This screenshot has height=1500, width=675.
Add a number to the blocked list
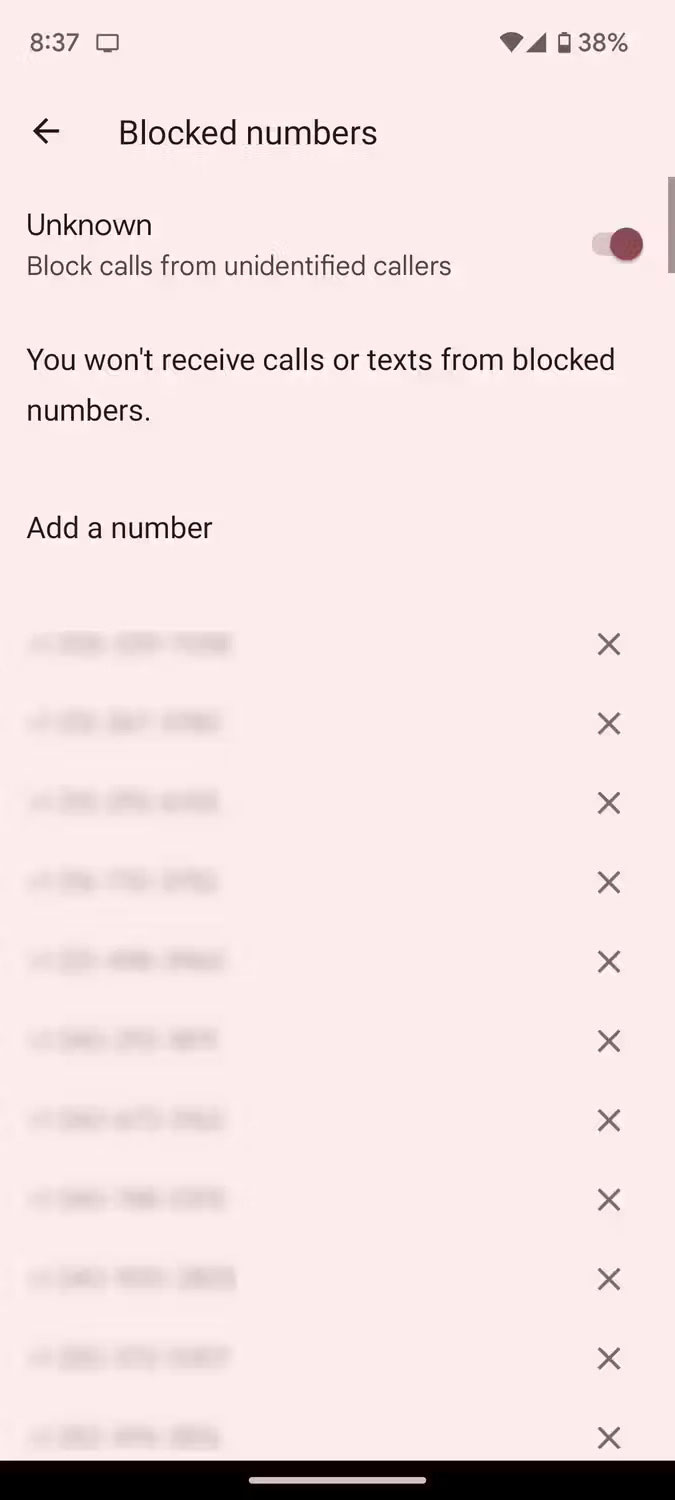(120, 527)
